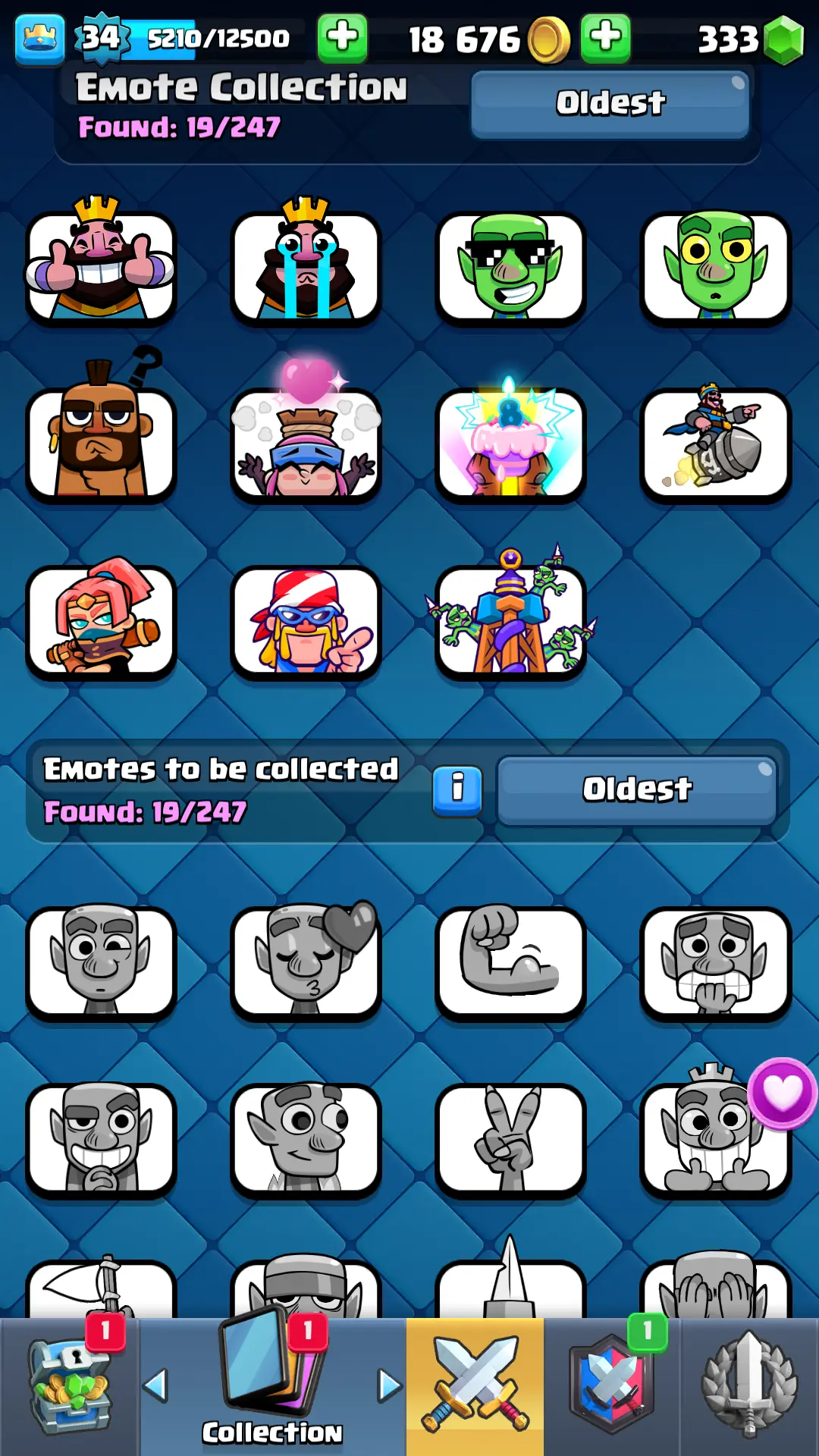Change Emote Collection sort order from Oldest

(610, 104)
